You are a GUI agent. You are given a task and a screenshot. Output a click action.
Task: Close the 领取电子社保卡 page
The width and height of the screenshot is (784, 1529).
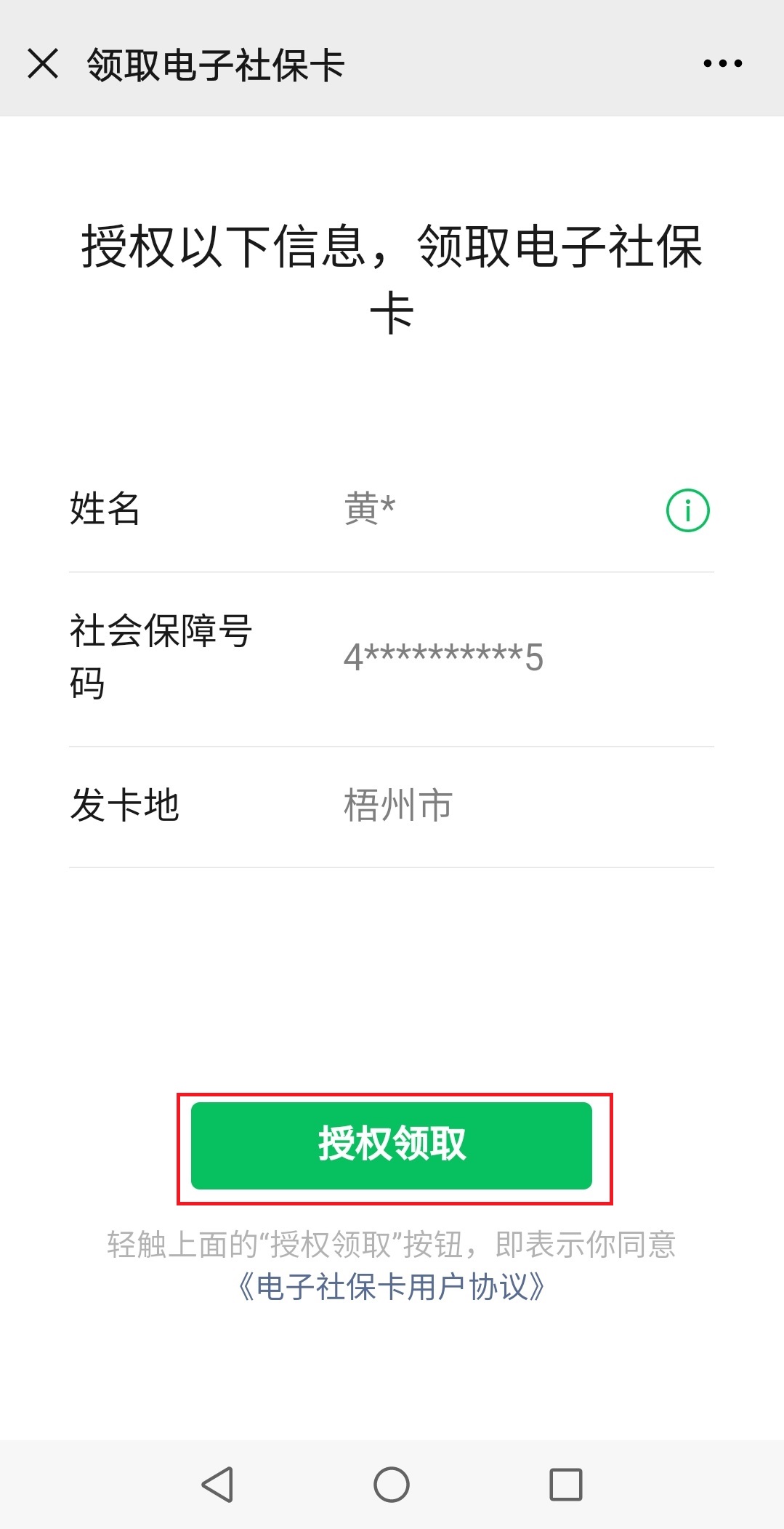tap(43, 64)
